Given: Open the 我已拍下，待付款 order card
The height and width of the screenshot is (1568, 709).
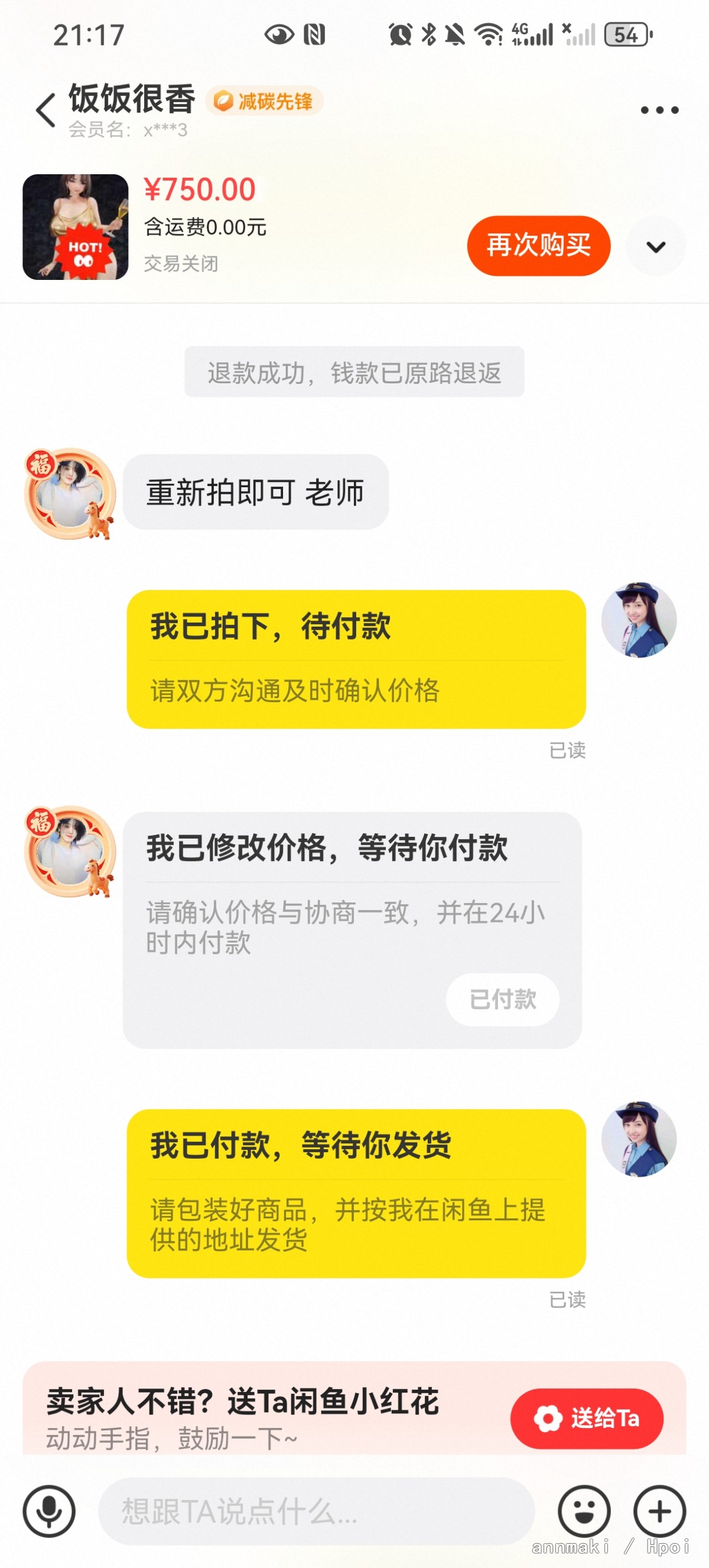Looking at the screenshot, I should coord(356,659).
